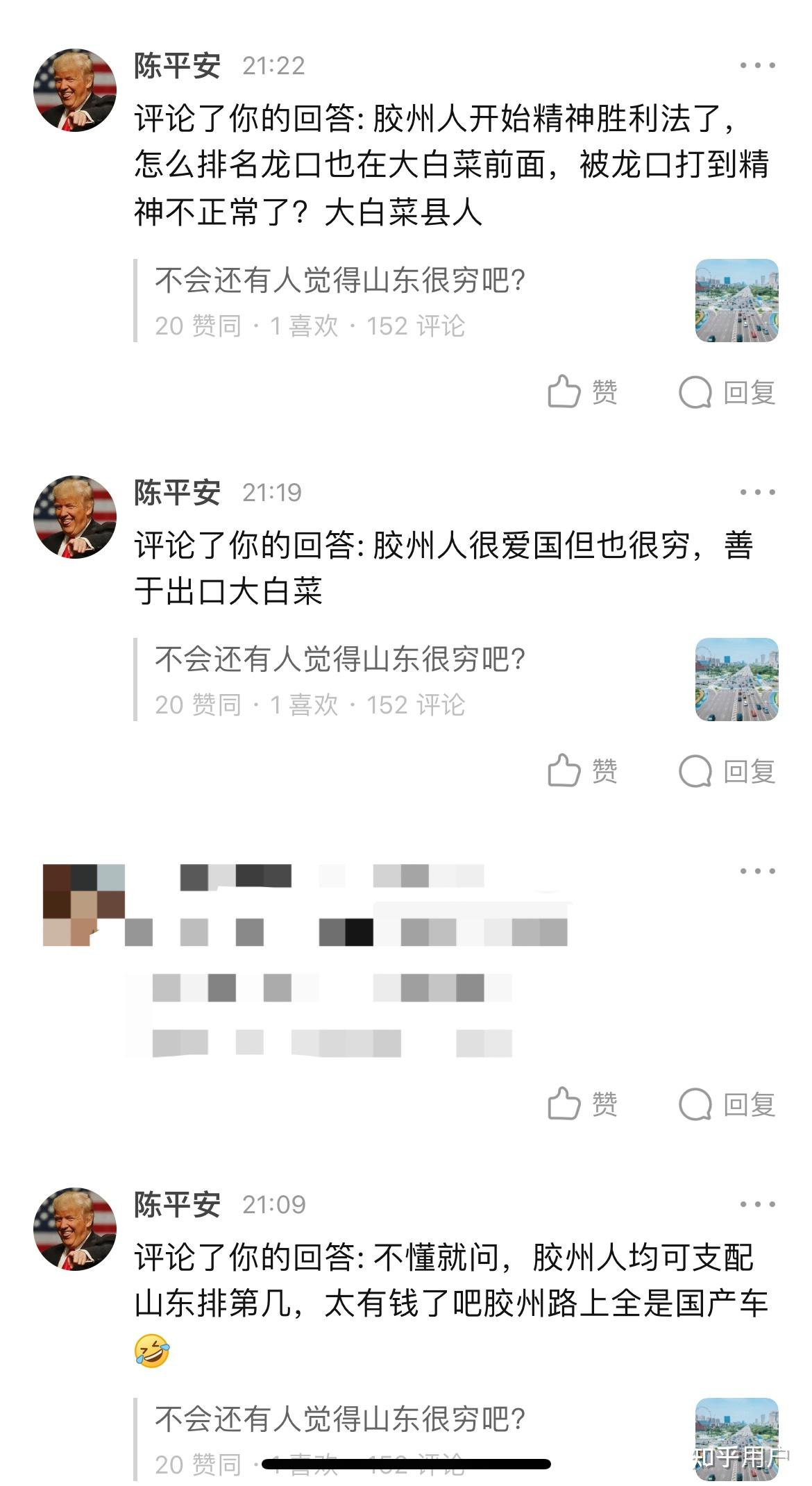Open quoted answer card under 21:09 comment

coord(416,1438)
